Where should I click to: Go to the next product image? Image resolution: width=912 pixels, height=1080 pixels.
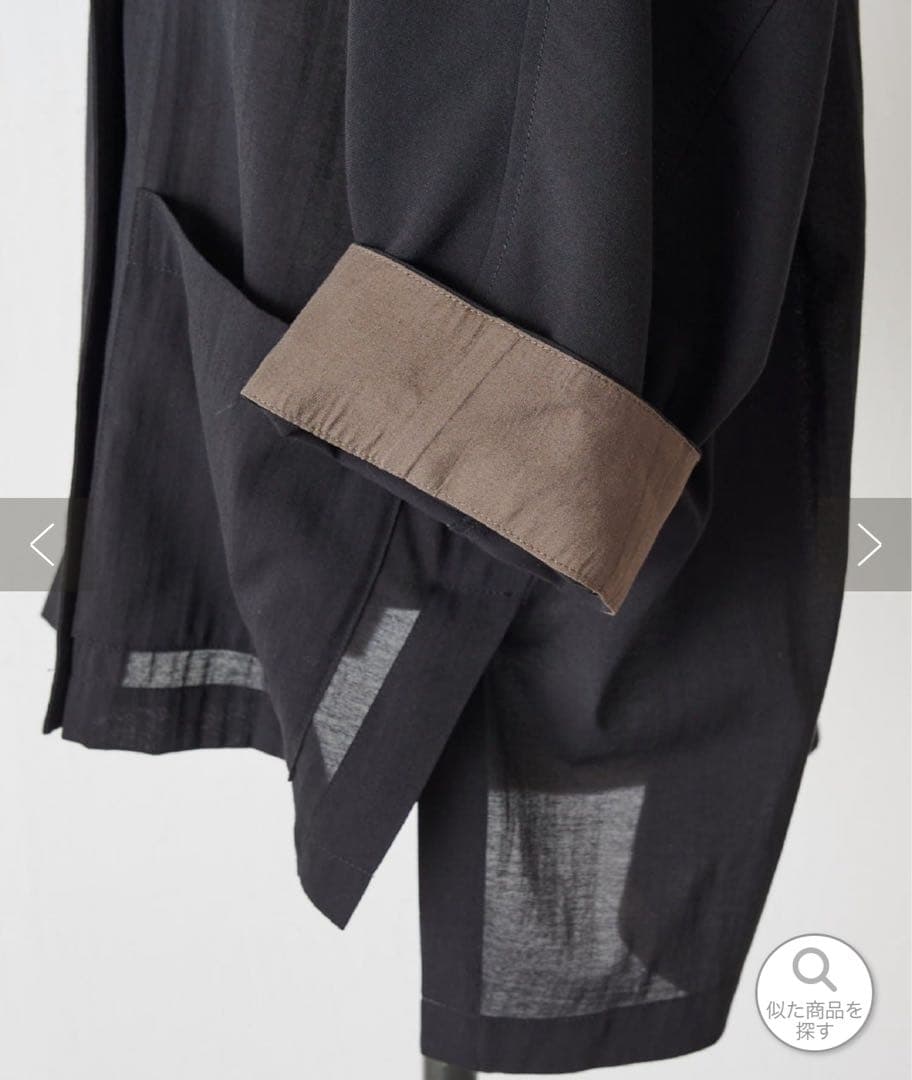870,544
